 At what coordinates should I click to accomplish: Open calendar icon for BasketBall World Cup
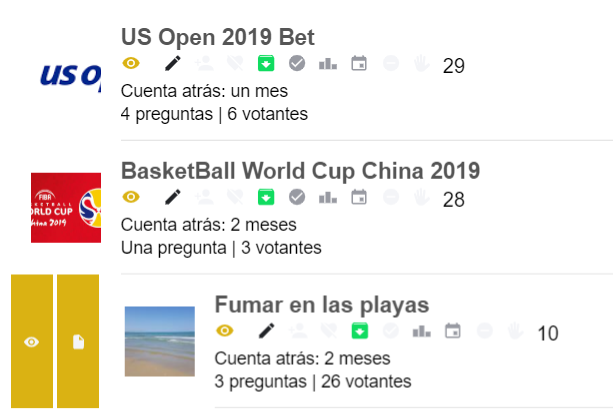[x=359, y=197]
